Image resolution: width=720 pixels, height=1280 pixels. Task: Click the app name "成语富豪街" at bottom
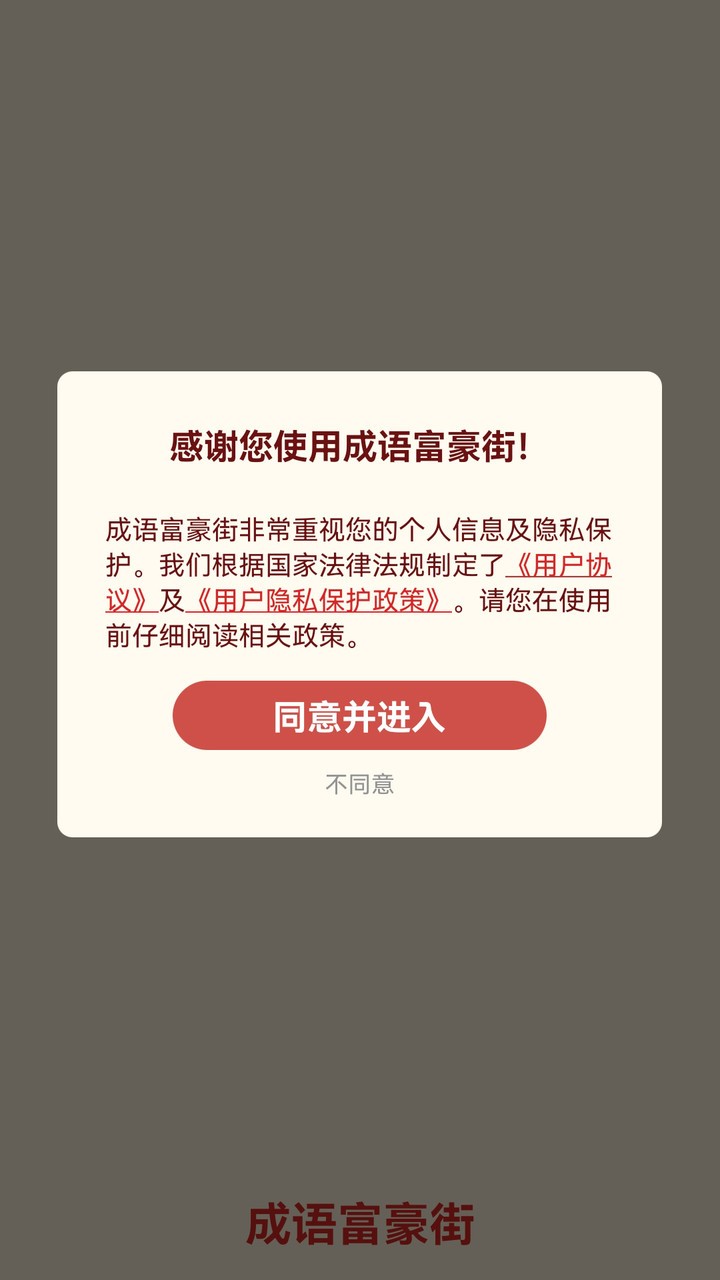(x=360, y=1222)
